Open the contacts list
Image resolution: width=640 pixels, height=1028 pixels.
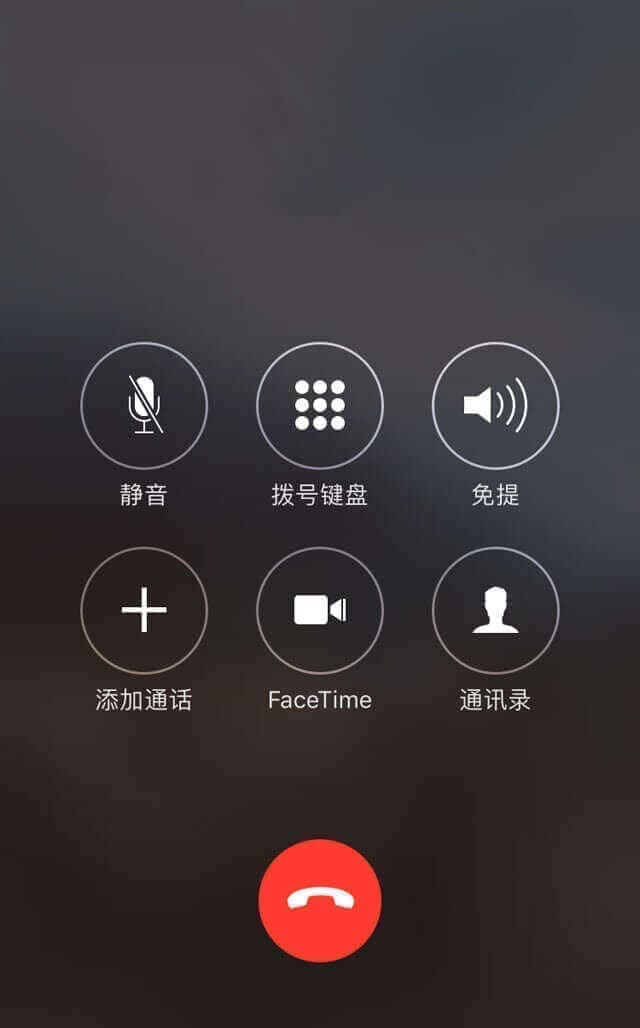coord(495,610)
